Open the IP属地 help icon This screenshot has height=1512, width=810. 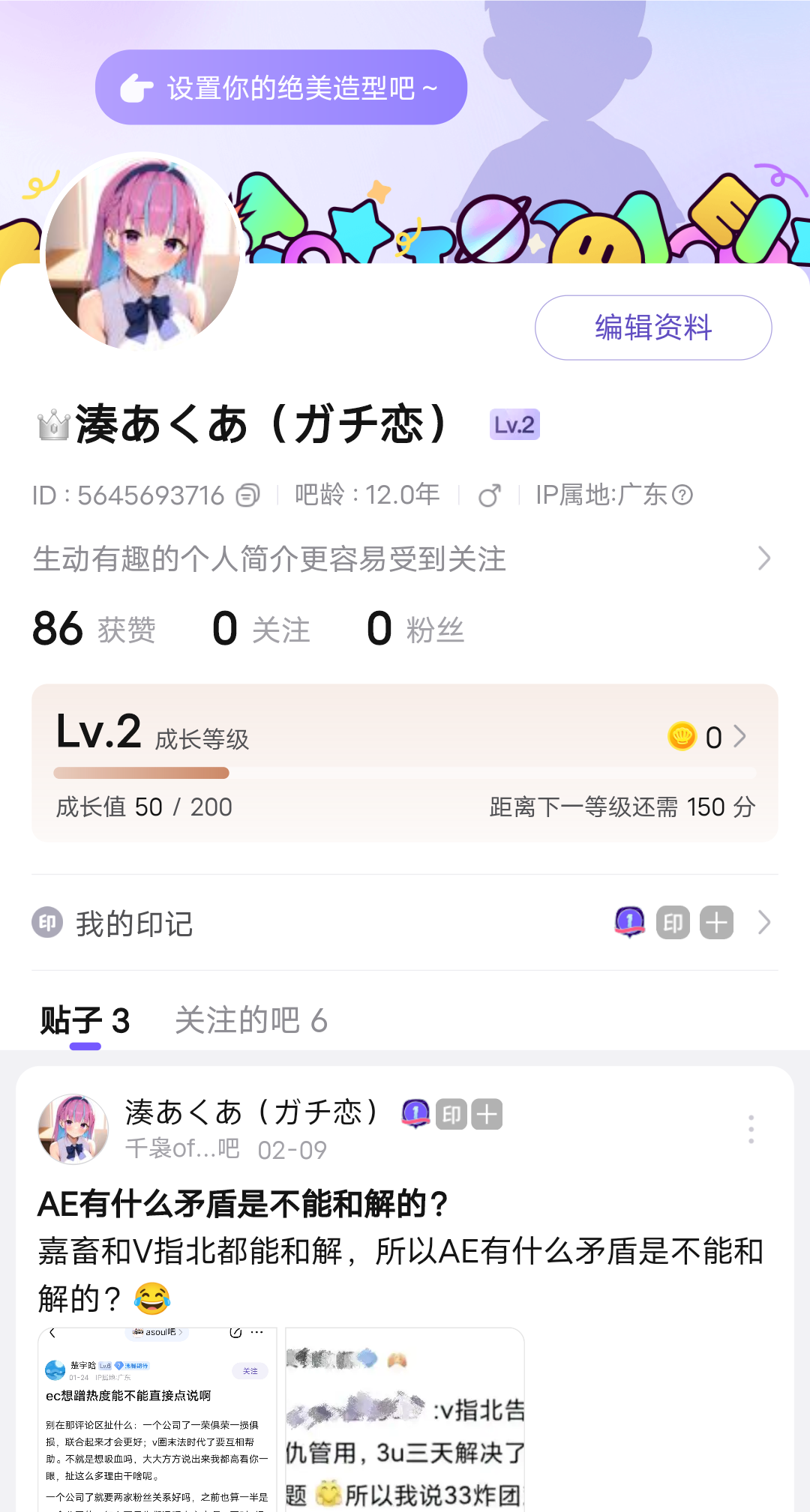pyautogui.click(x=682, y=495)
